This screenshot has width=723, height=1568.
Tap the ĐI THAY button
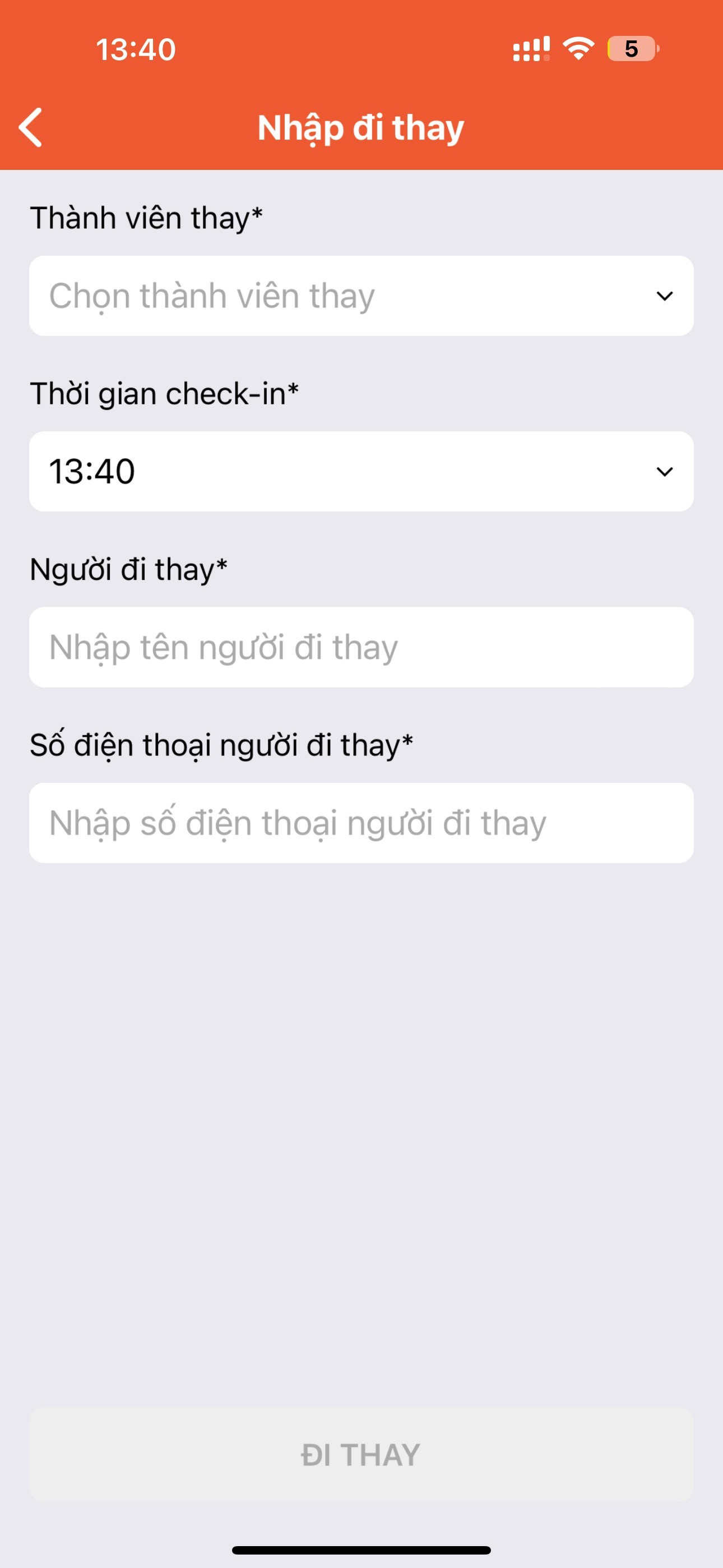(361, 1455)
